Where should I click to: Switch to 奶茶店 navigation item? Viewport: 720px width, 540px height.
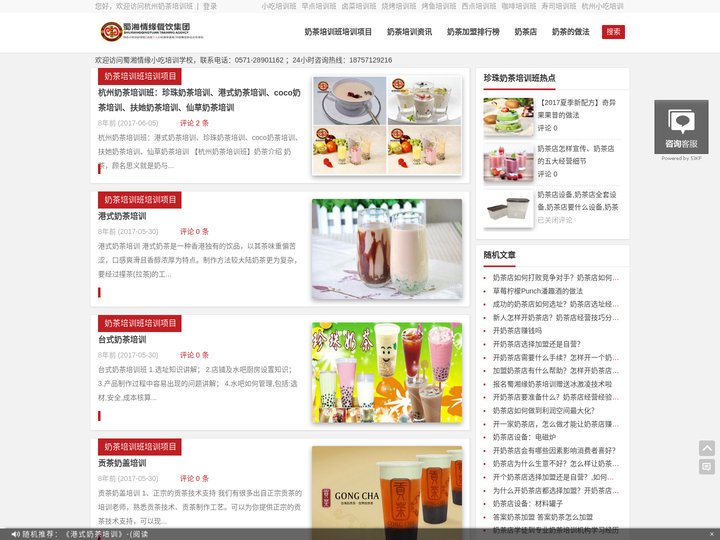[x=525, y=32]
